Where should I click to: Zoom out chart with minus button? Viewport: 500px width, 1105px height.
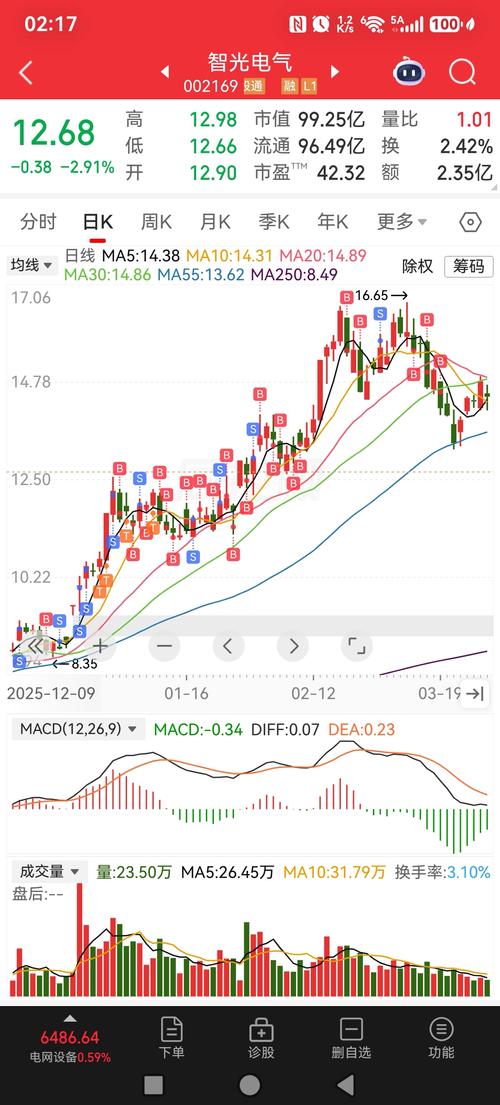coord(165,646)
